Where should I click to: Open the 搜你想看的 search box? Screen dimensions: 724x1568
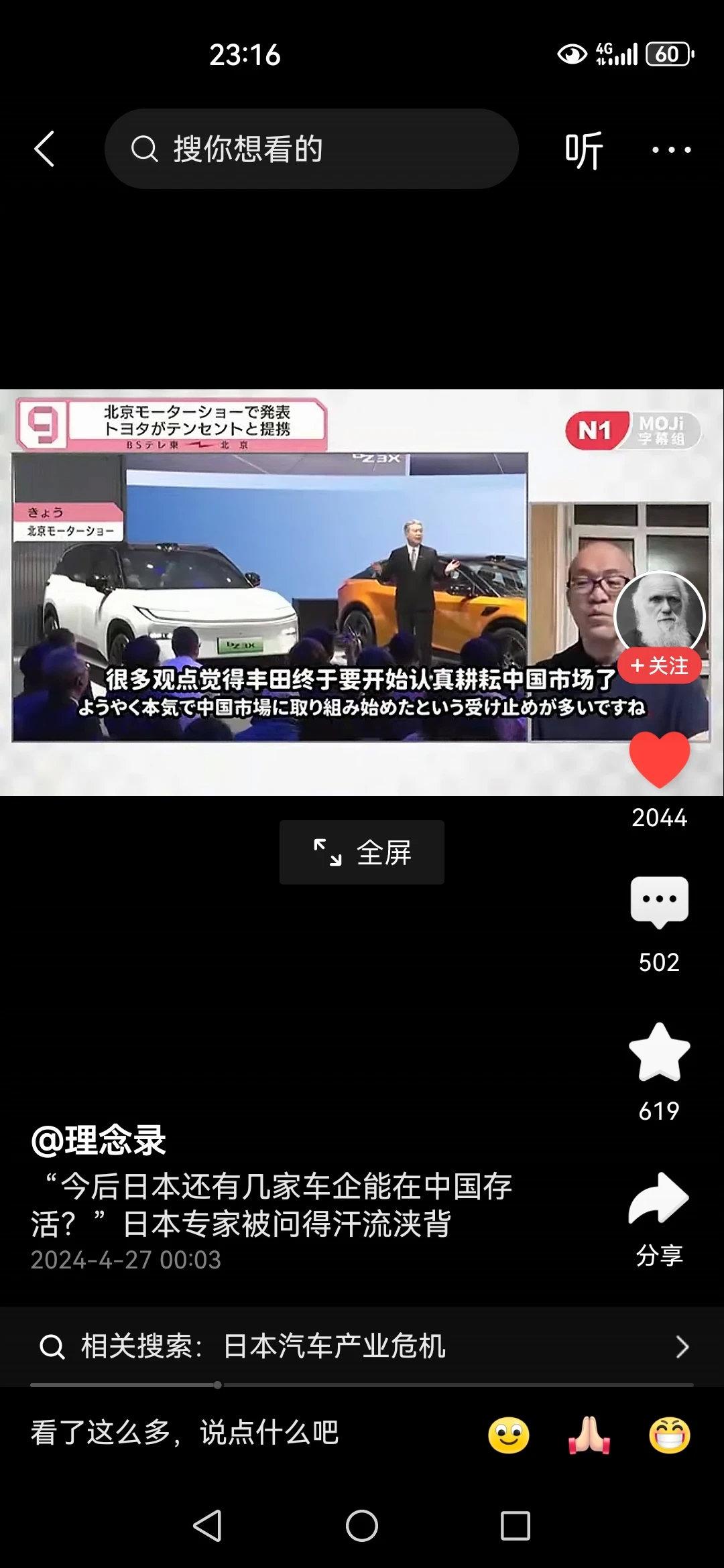click(x=312, y=149)
